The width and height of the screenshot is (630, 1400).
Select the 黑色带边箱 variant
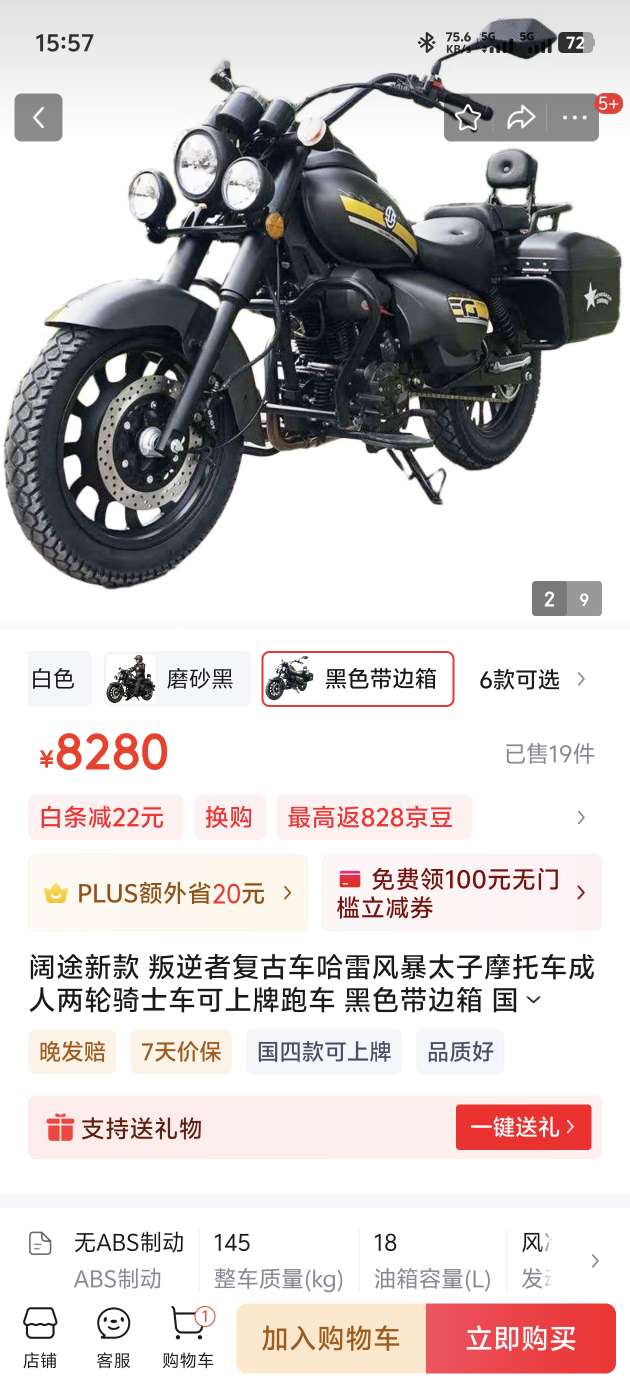(358, 679)
